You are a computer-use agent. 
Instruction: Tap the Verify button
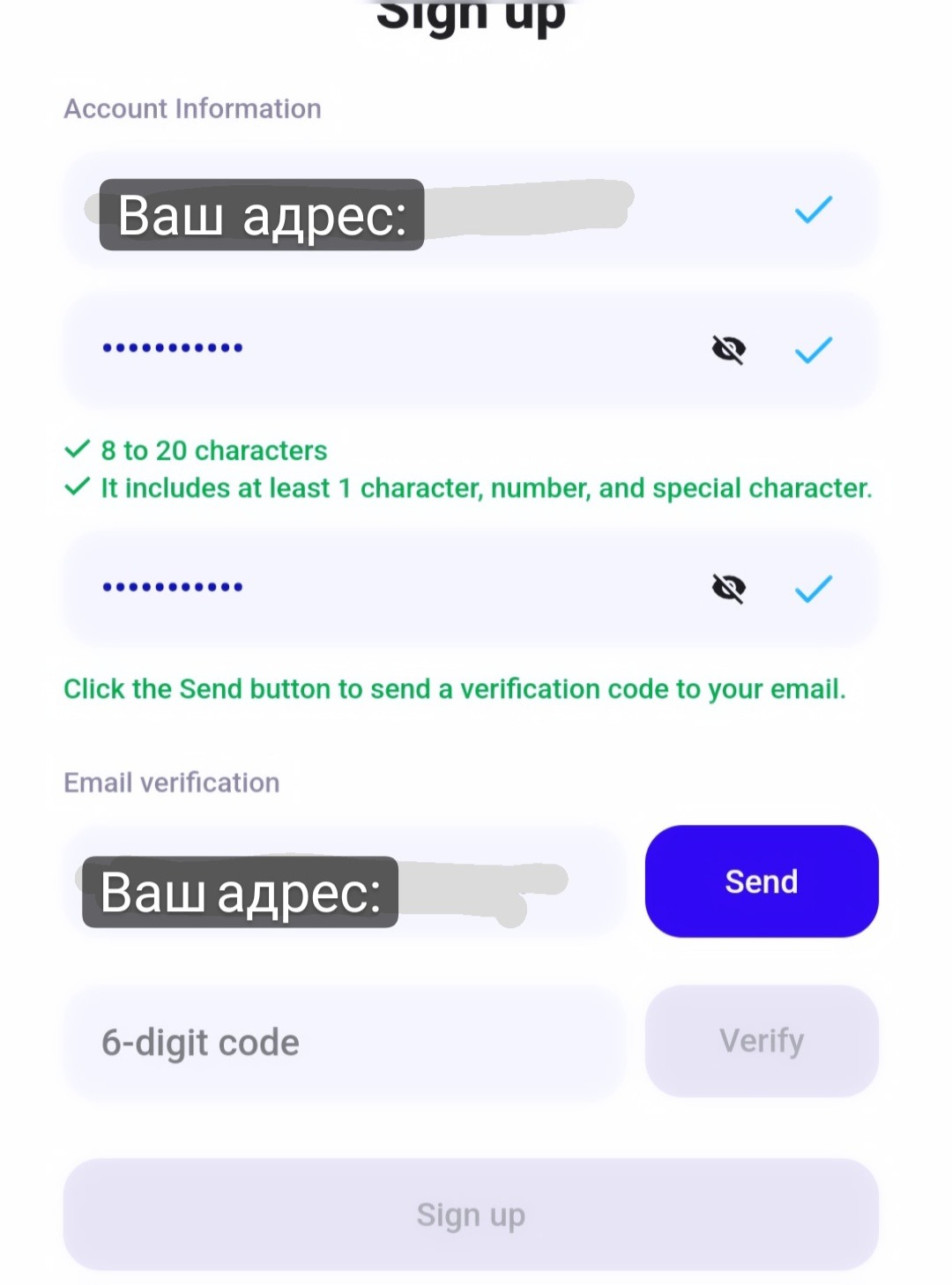coord(762,1041)
